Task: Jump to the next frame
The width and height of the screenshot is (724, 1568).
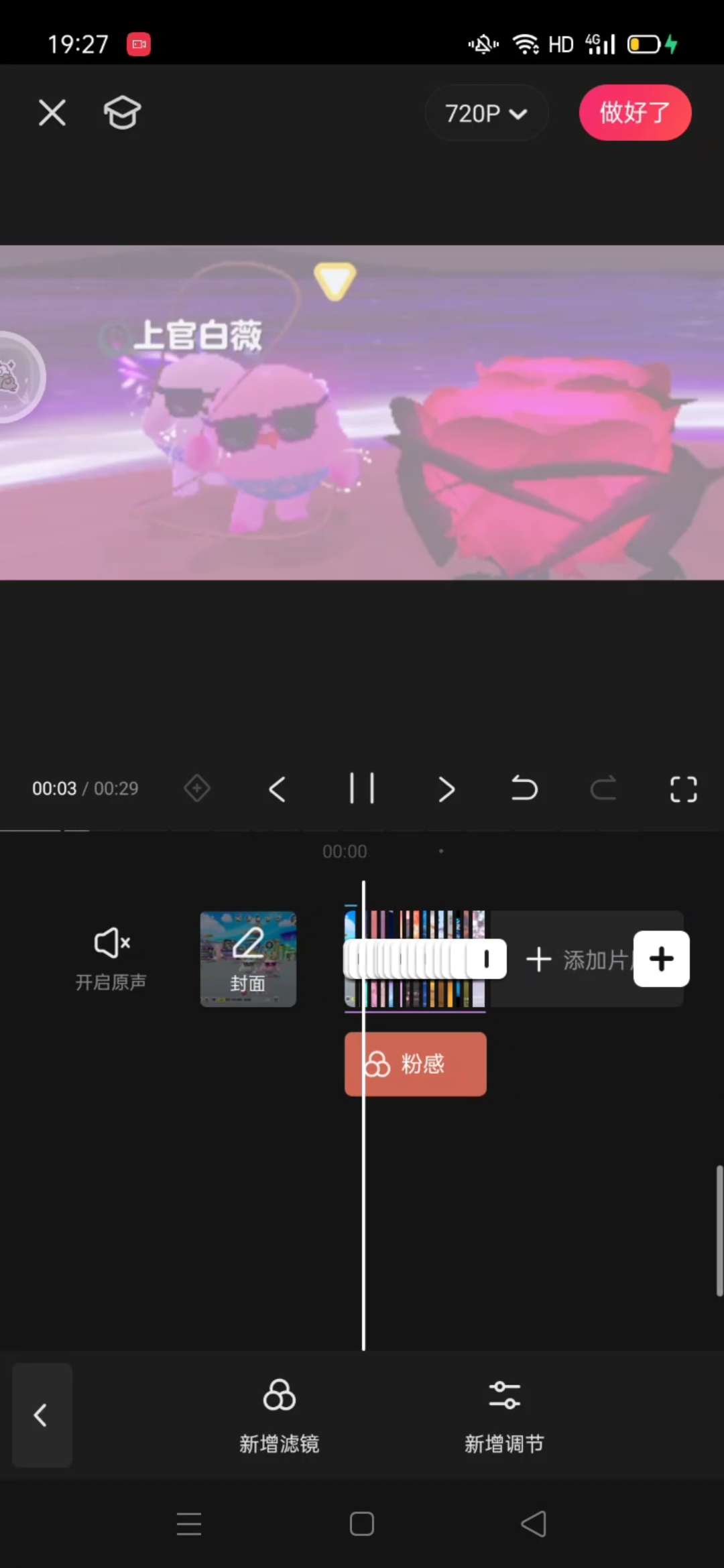Action: click(x=446, y=789)
